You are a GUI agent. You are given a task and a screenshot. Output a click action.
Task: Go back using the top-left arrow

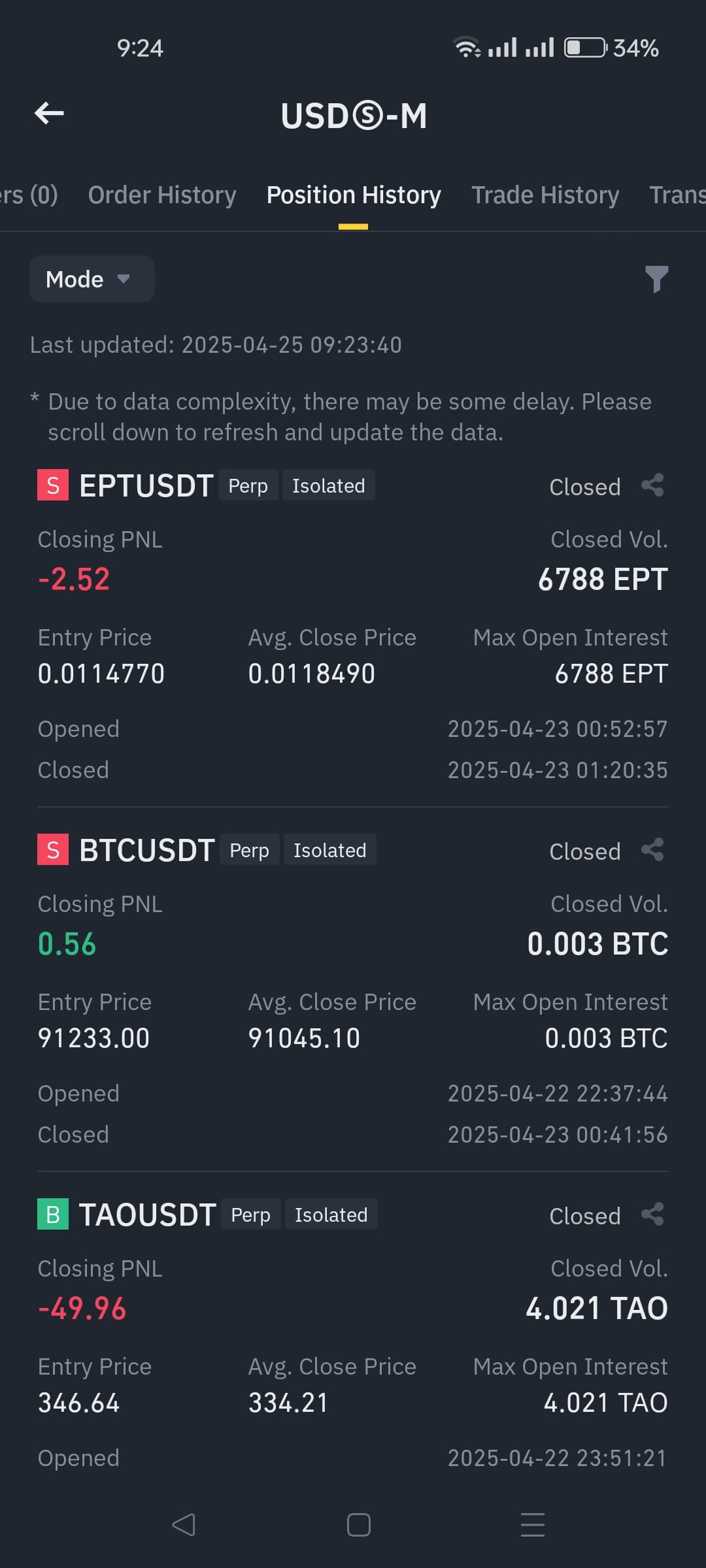(49, 113)
